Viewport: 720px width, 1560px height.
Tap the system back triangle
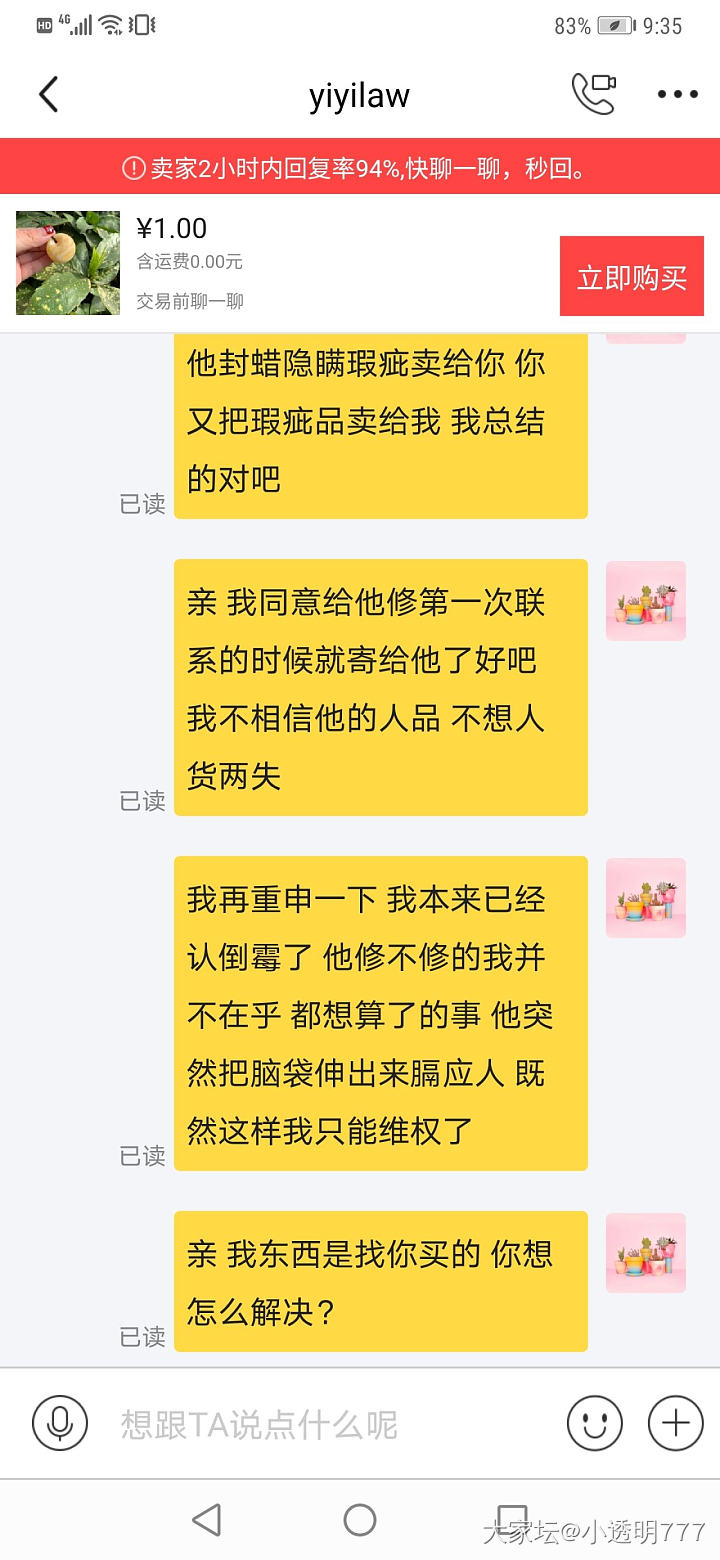[207, 1520]
